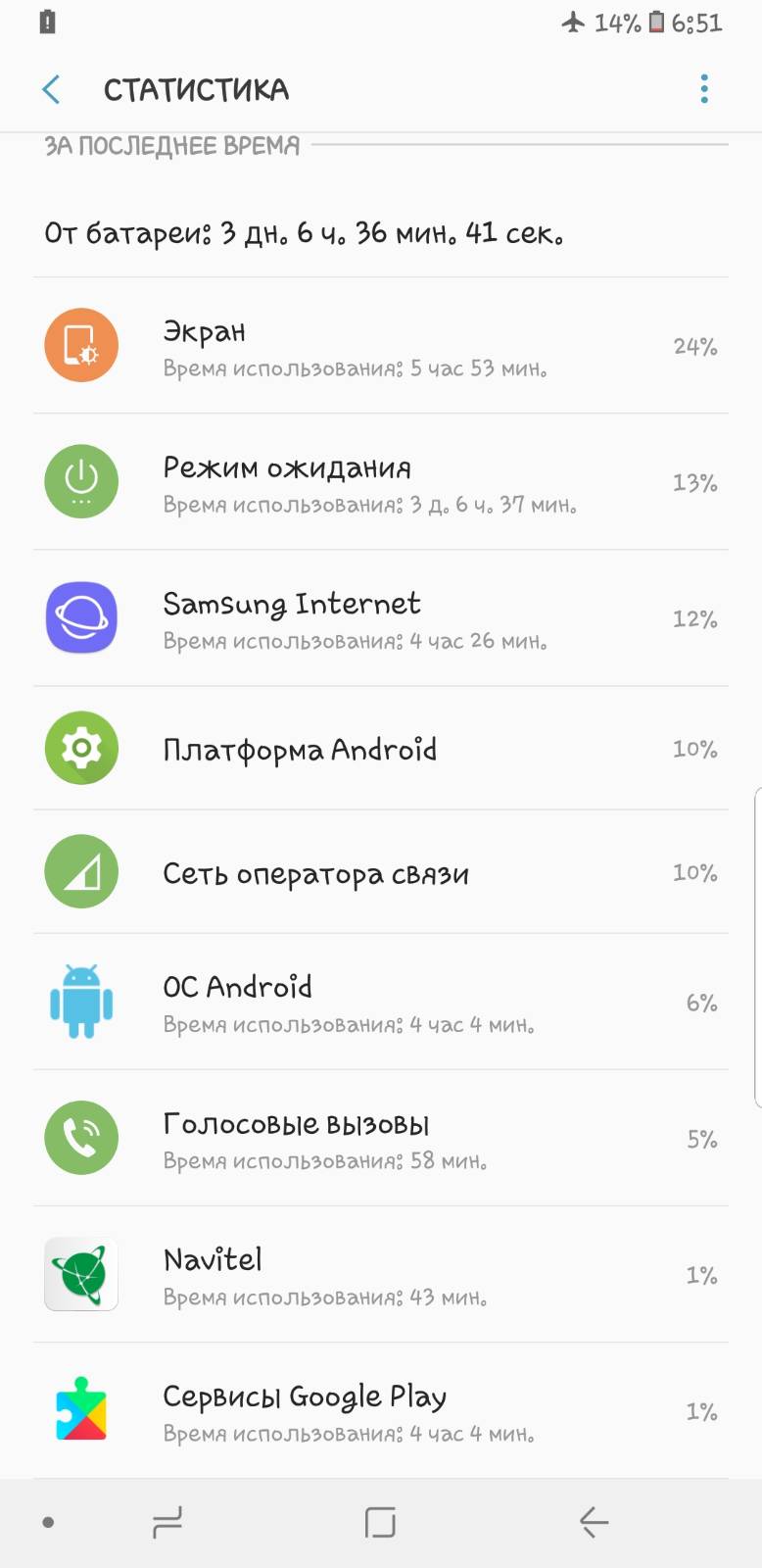Image resolution: width=762 pixels, height=1568 pixels.
Task: Open the Режим ожидания row
Action: click(x=381, y=482)
